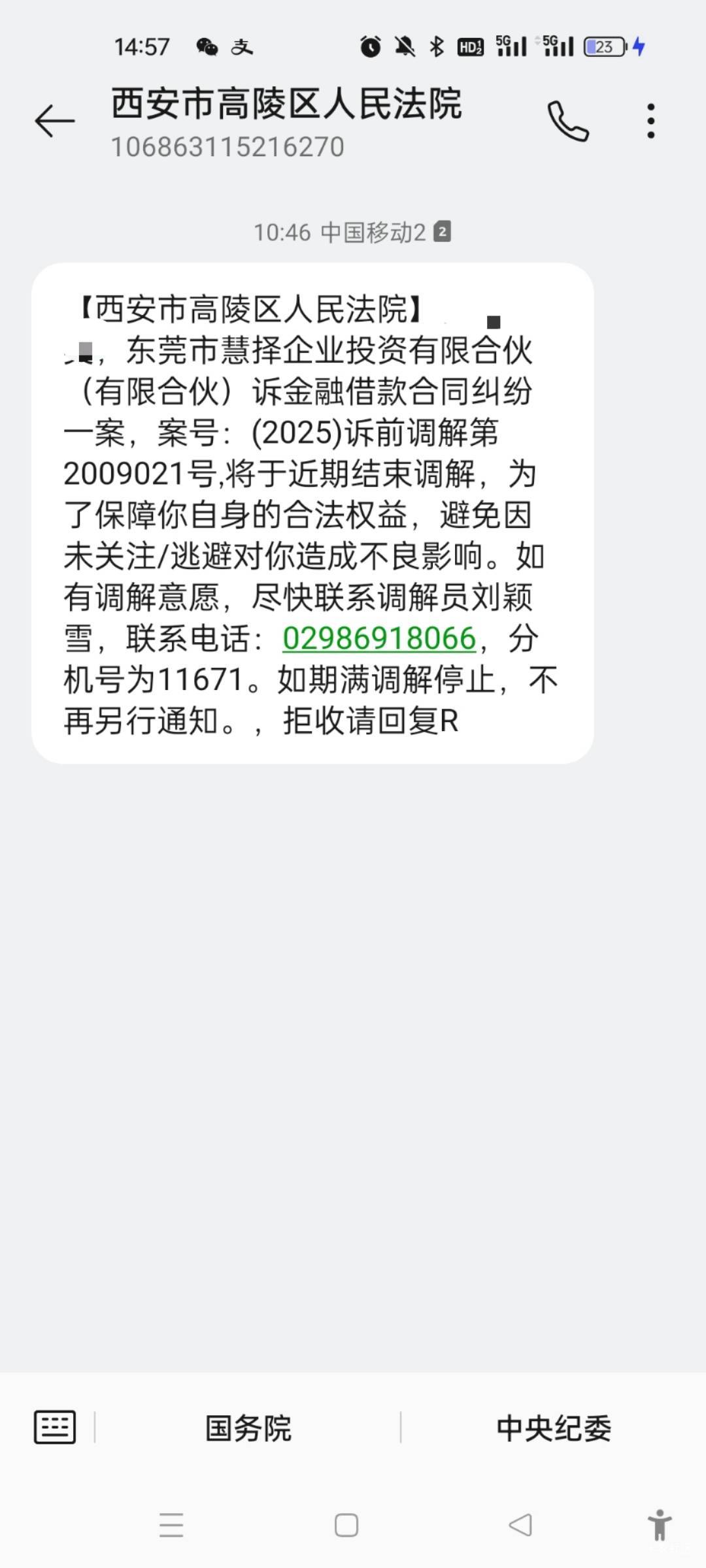Open recent apps from navigation bar

[x=171, y=1526]
